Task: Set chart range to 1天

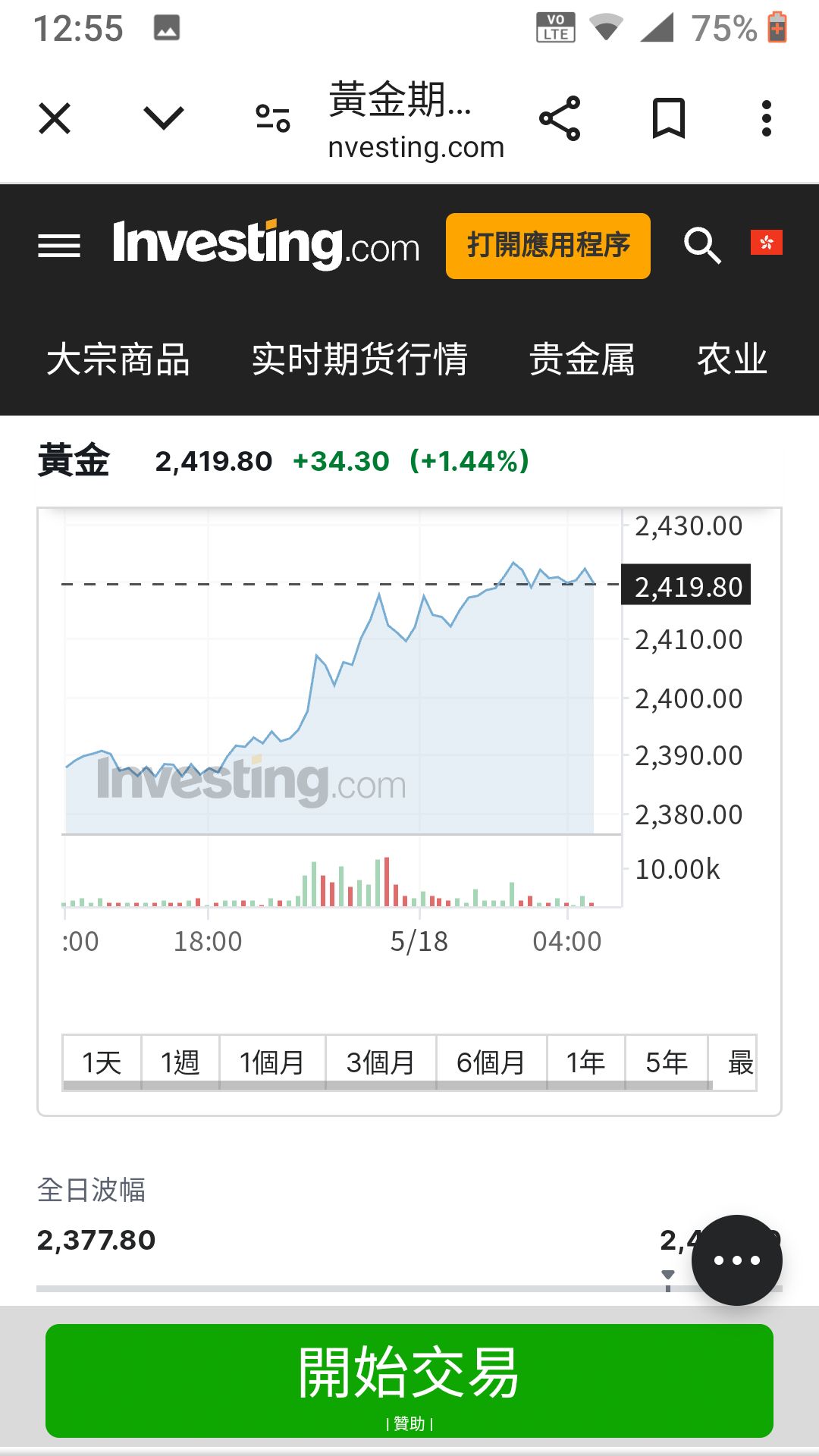Action: (102, 1062)
